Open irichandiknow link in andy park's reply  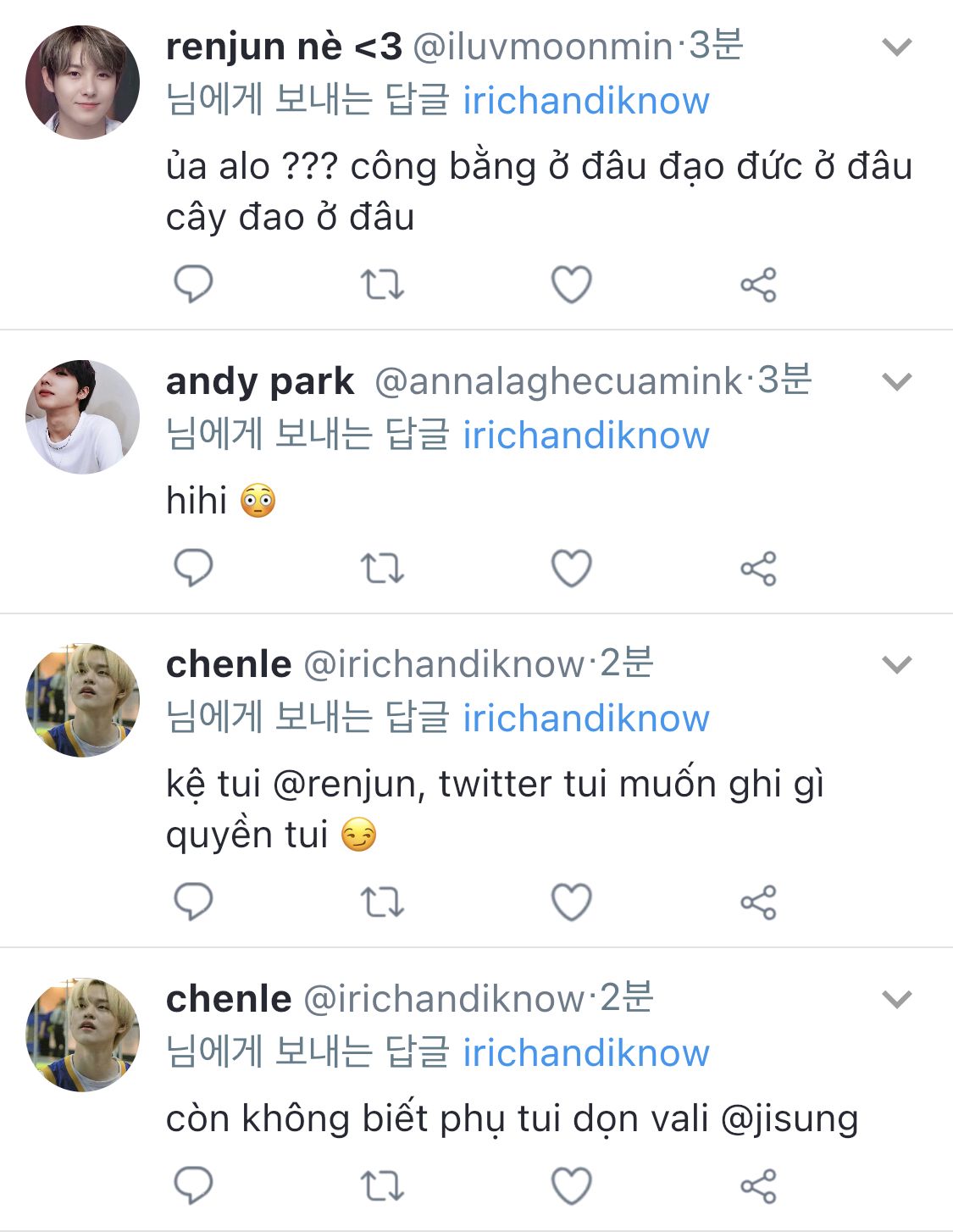(585, 436)
